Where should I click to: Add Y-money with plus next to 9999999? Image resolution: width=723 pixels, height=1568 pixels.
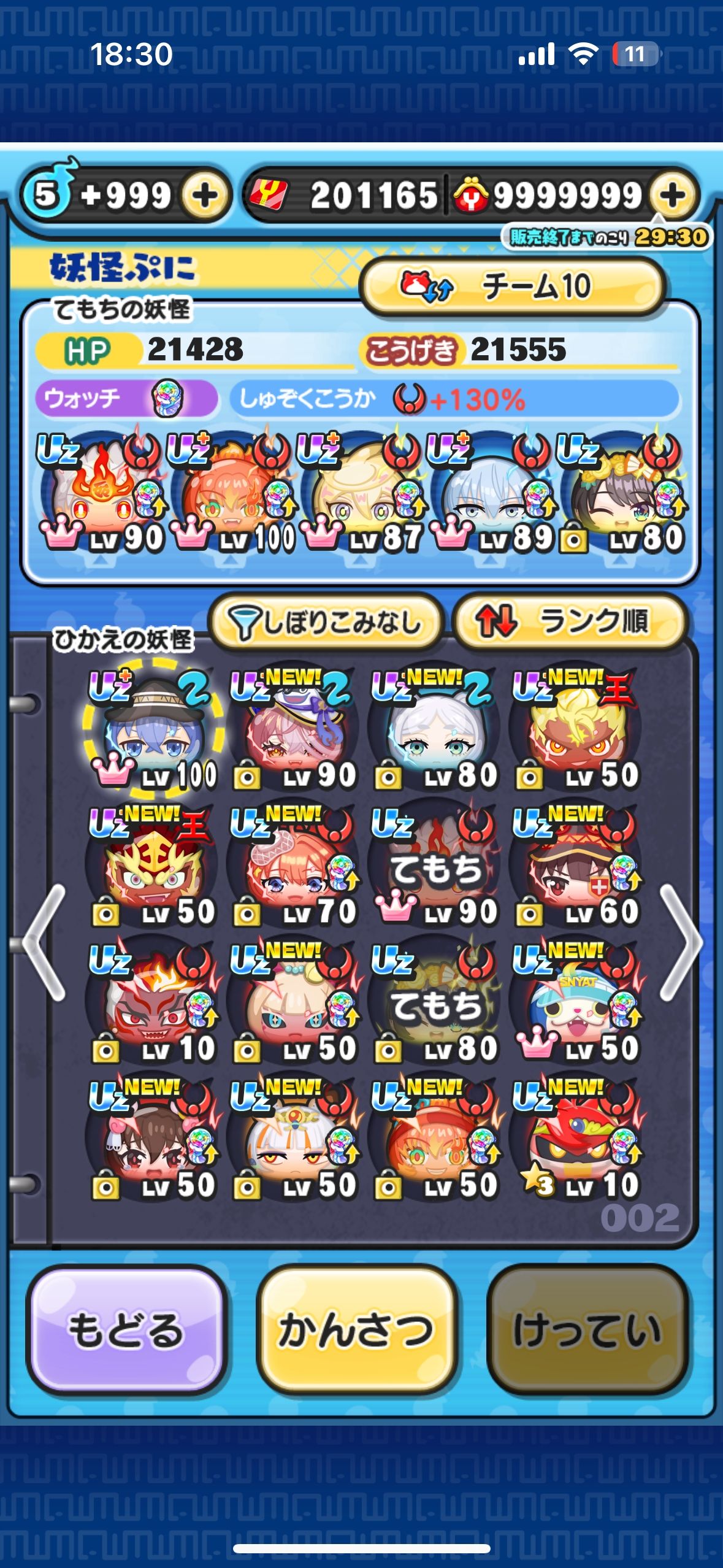click(673, 196)
